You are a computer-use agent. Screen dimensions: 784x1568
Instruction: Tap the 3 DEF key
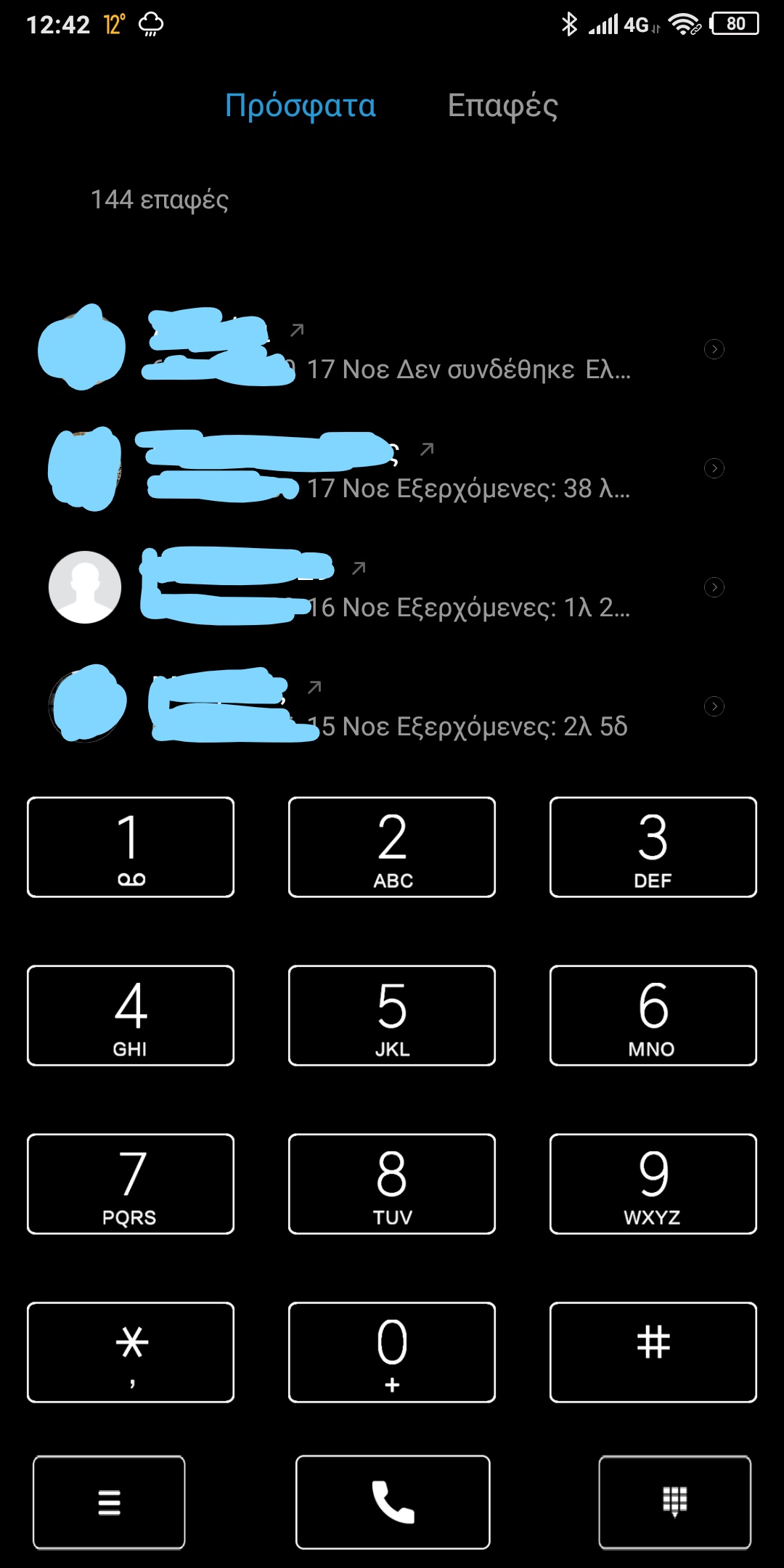click(653, 847)
